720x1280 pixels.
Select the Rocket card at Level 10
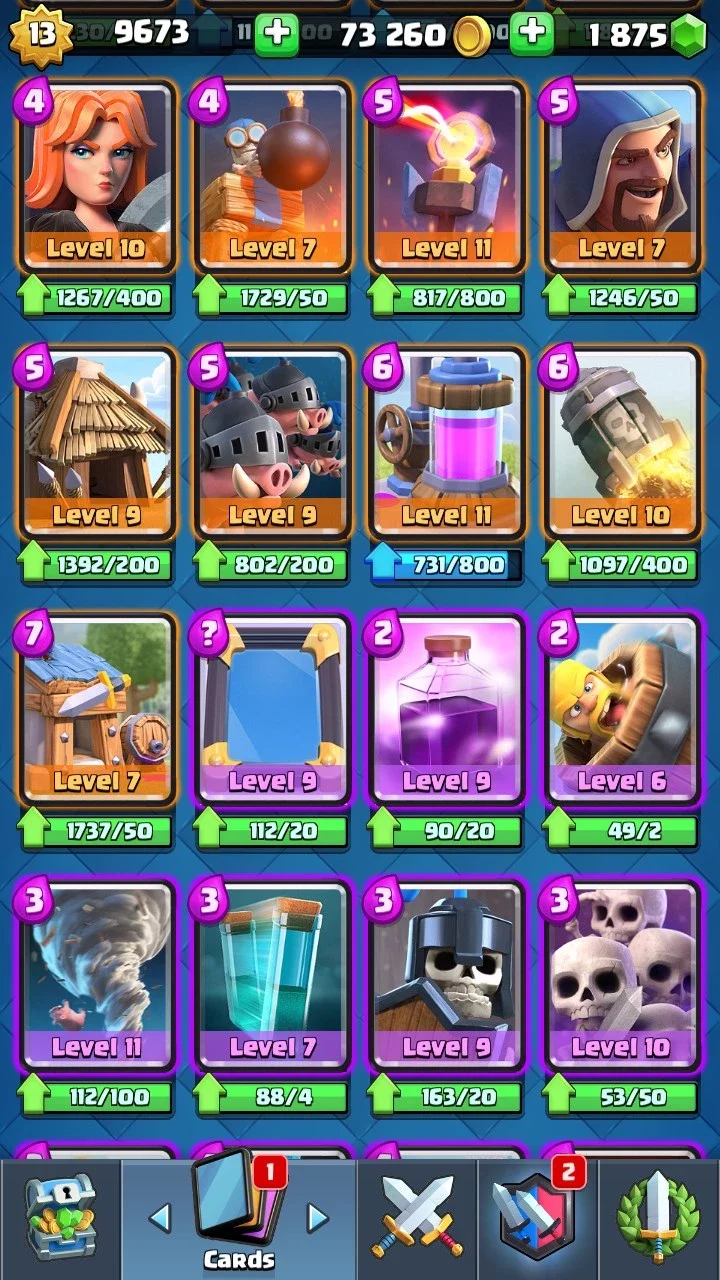coord(622,444)
